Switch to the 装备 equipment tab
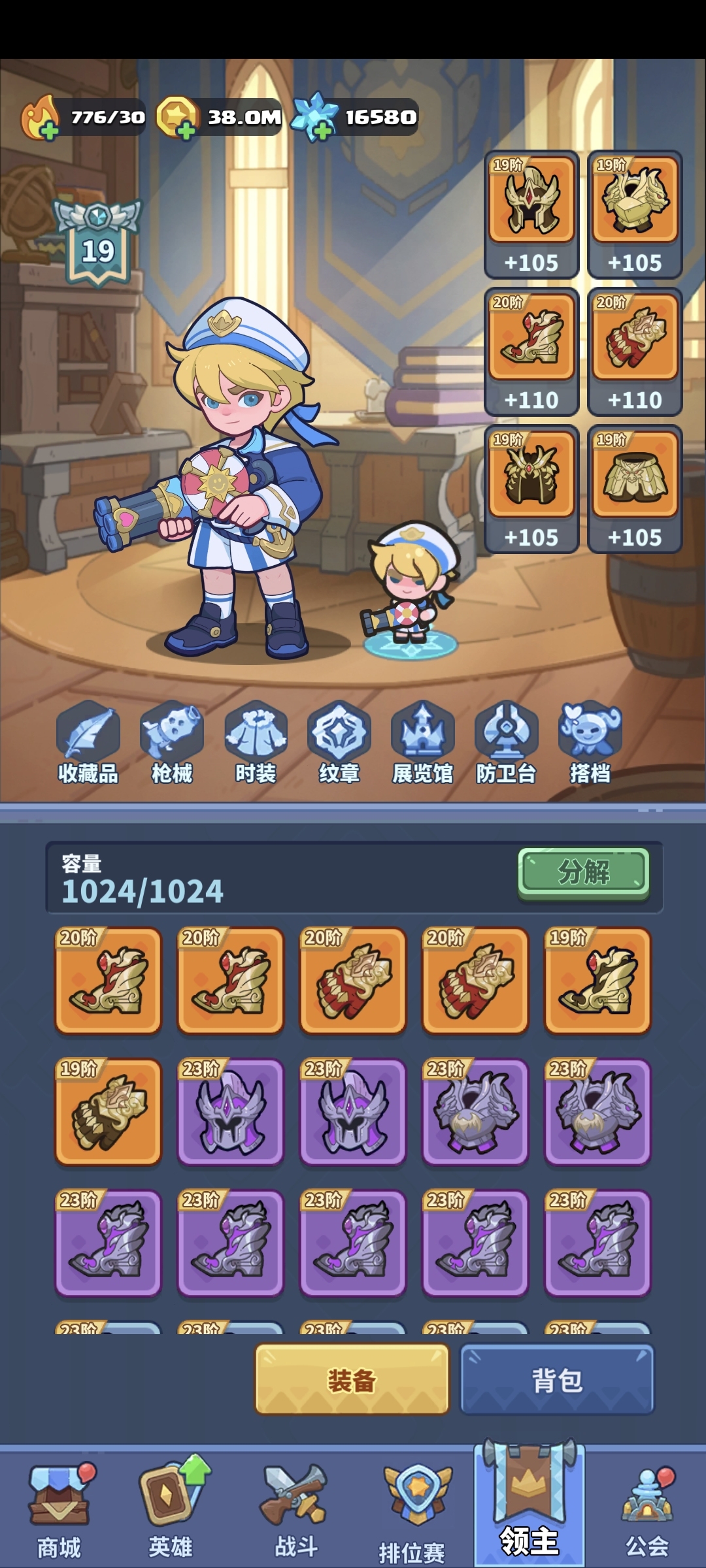The height and width of the screenshot is (1568, 706). pos(352,1380)
